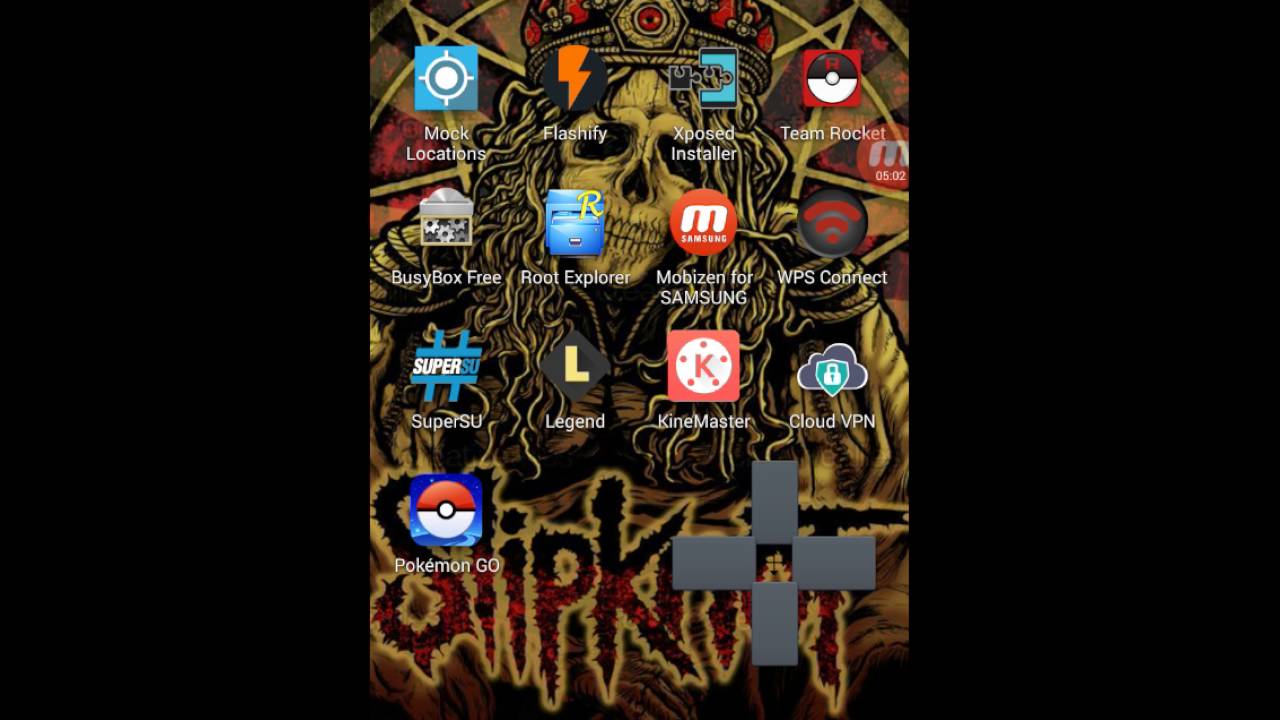The image size is (1280, 720).
Task: Tap the left arrow on the joystick overlay
Action: (x=713, y=563)
